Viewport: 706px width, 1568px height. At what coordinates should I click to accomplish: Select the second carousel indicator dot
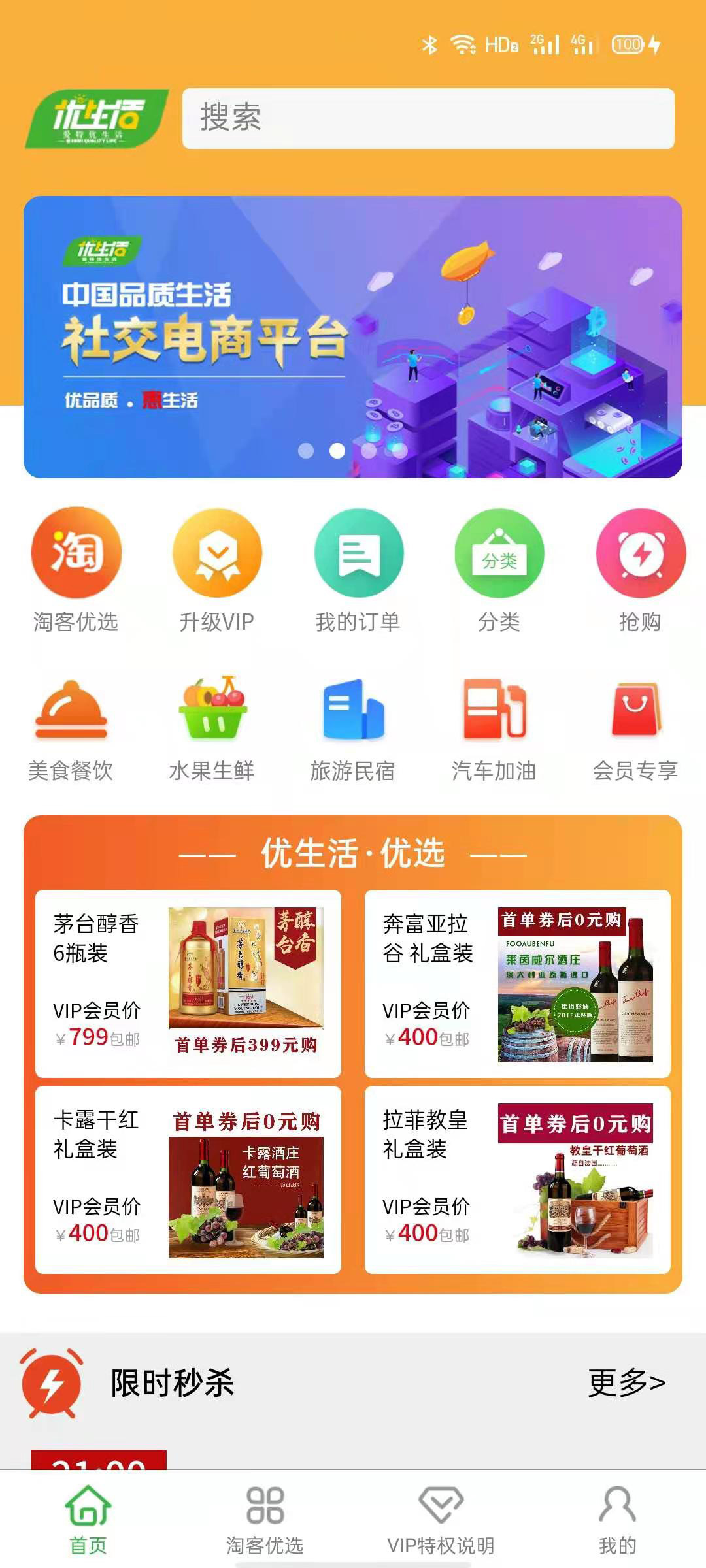336,450
